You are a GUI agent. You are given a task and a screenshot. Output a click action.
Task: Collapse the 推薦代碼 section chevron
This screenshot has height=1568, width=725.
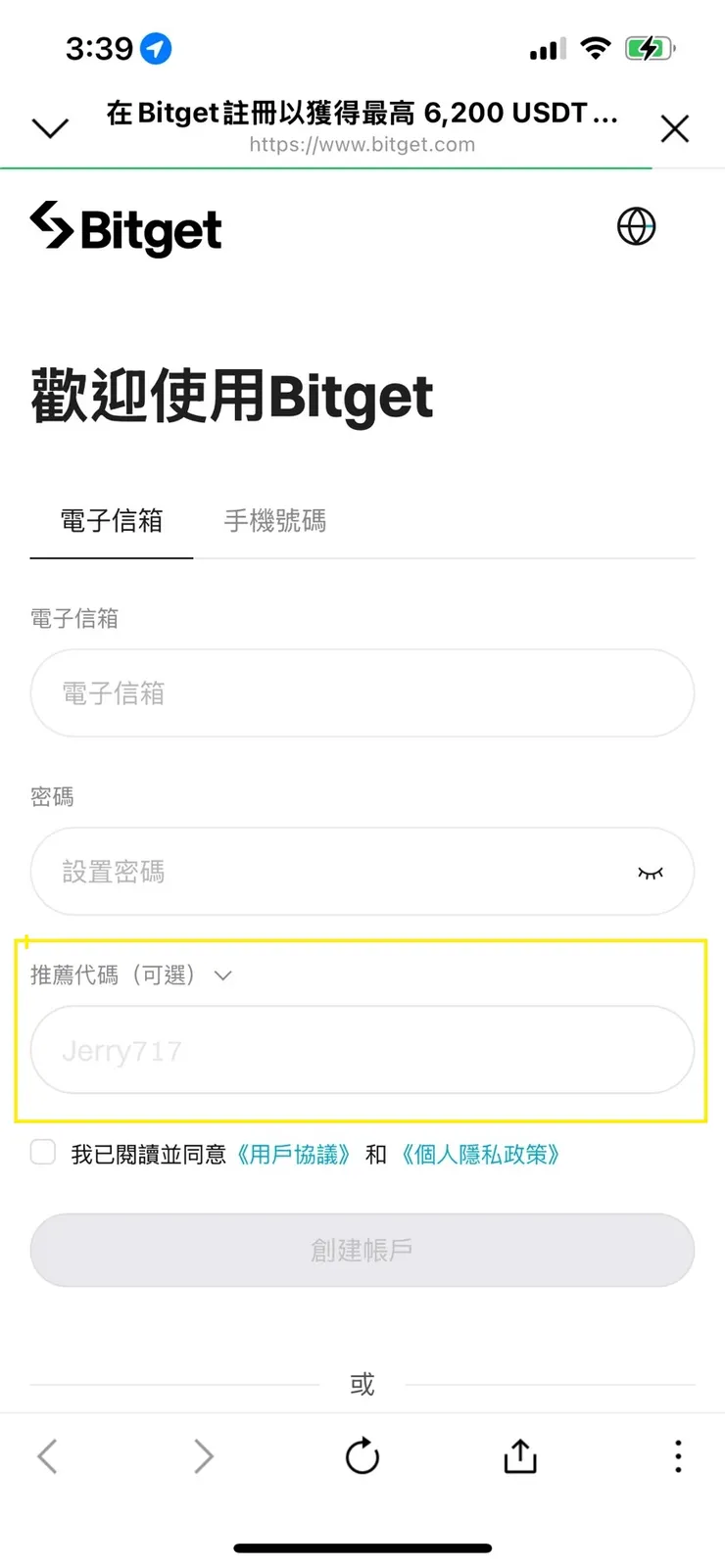coord(223,975)
